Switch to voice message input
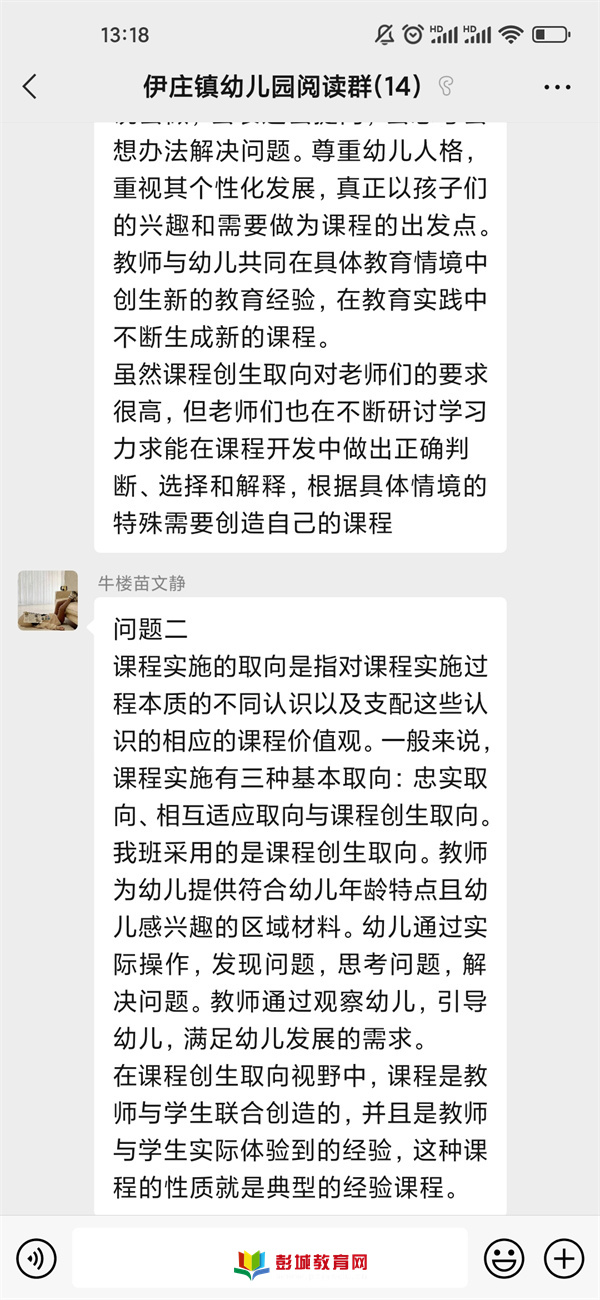The height and width of the screenshot is (1300, 600). 36,1257
